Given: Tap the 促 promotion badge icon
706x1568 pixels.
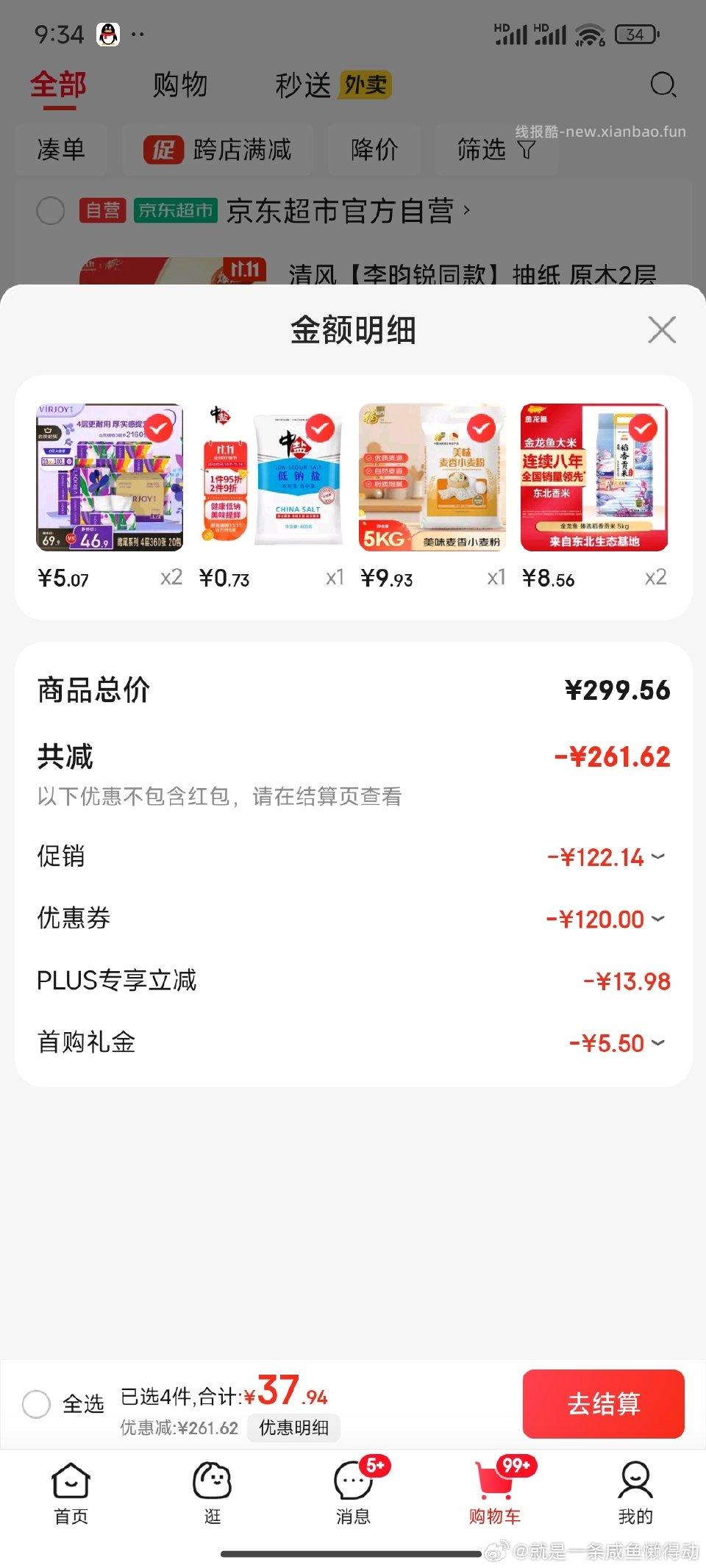Looking at the screenshot, I should 165,149.
